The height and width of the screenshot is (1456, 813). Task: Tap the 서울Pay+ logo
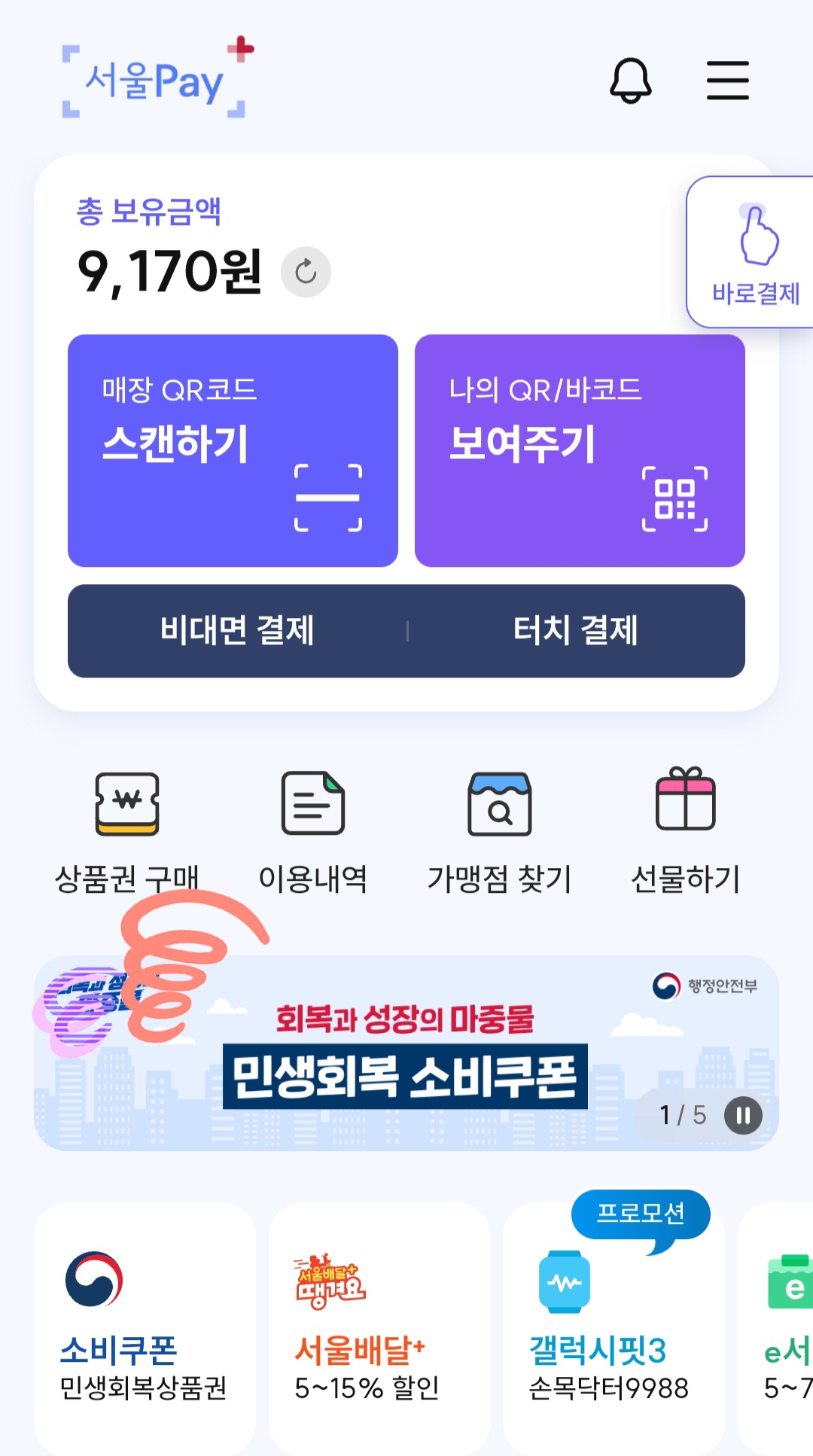(154, 80)
